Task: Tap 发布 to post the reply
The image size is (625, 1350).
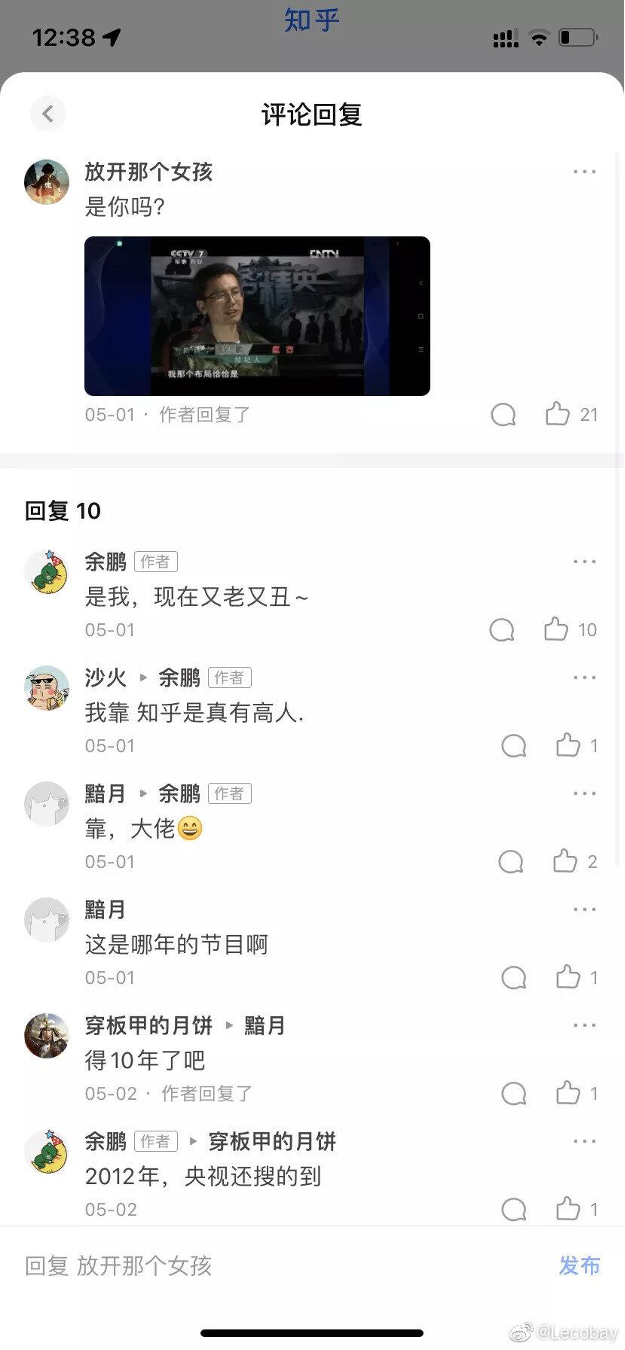Action: pyautogui.click(x=579, y=1266)
